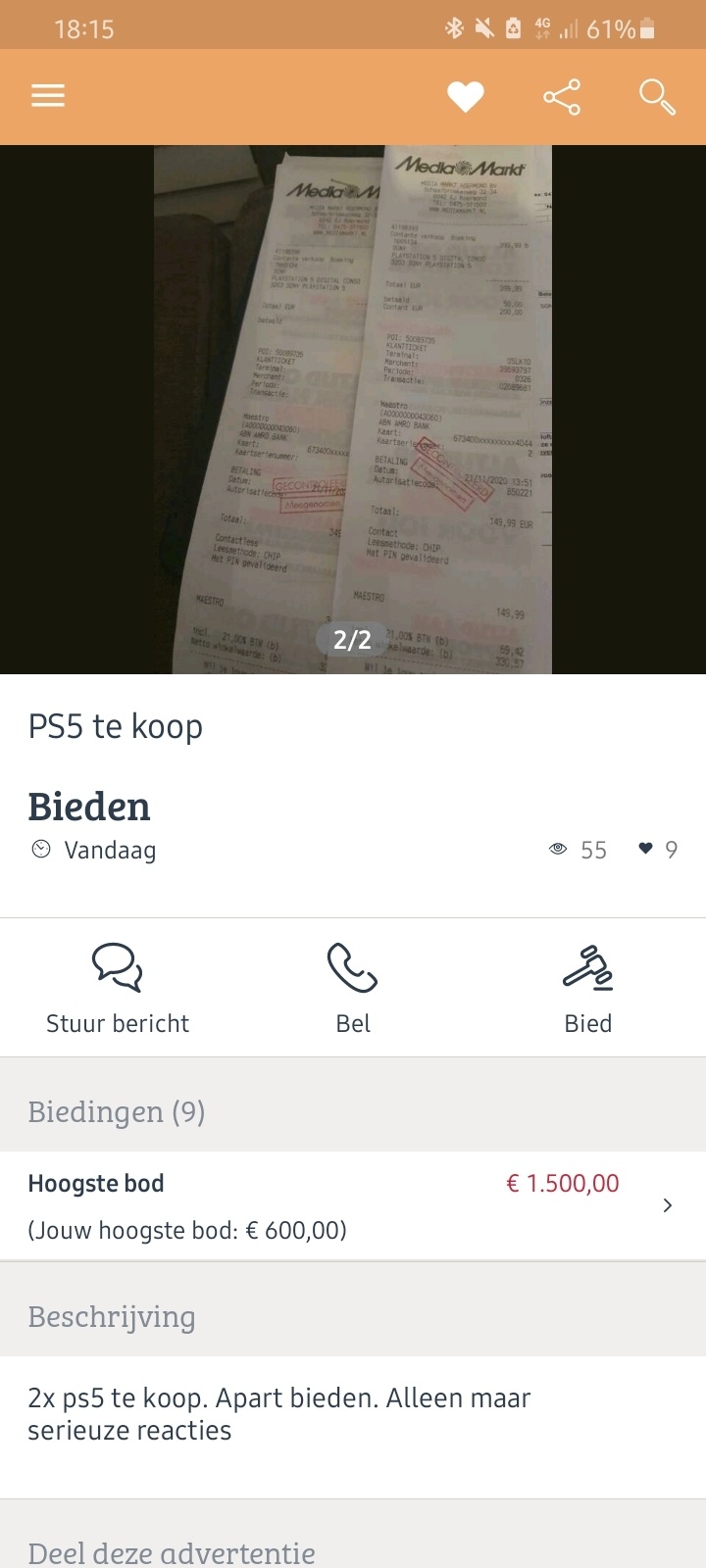706x1568 pixels.
Task: Tap the gavel icon to place a bid
Action: coord(587,970)
